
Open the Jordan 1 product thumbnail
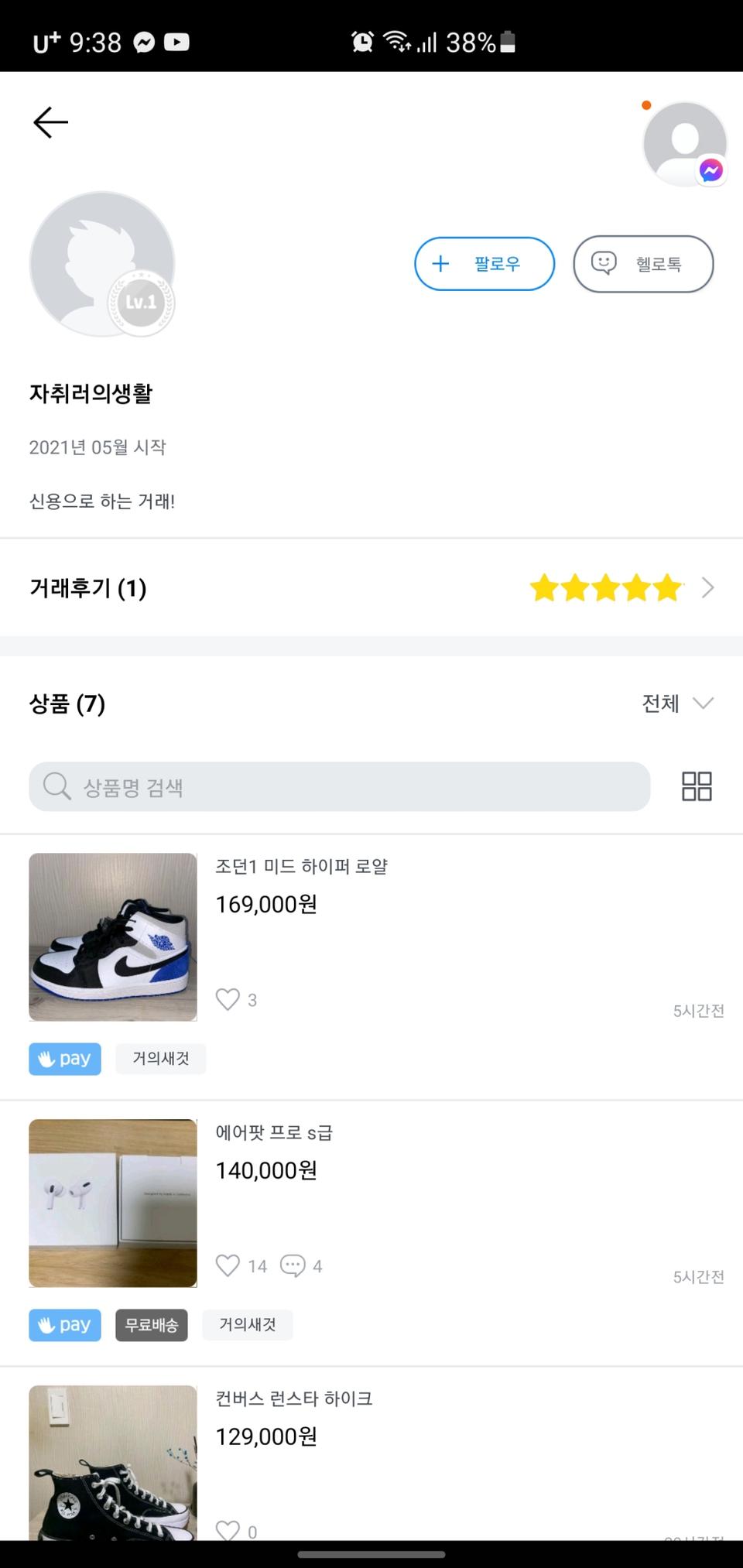[x=112, y=936]
